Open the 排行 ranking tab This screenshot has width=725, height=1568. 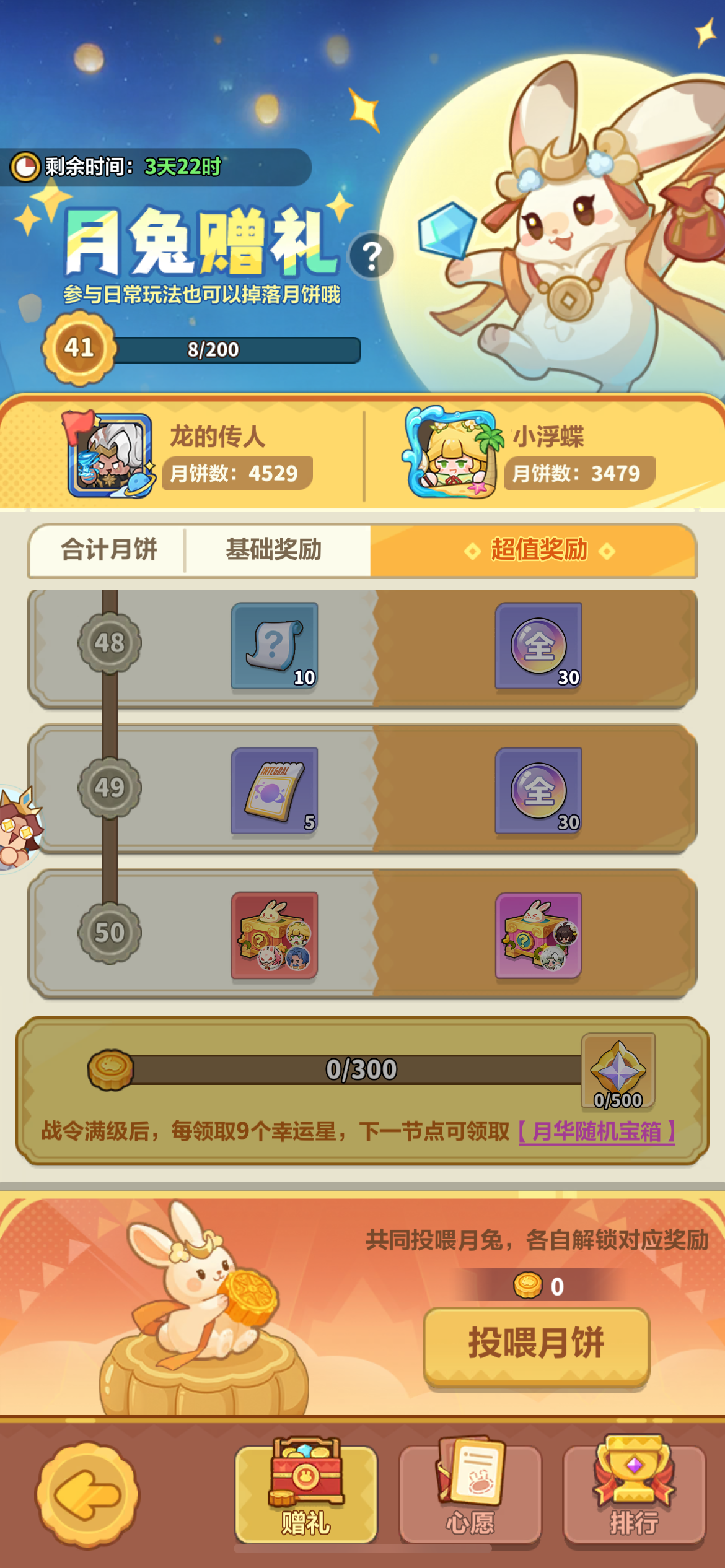[x=634, y=1492]
